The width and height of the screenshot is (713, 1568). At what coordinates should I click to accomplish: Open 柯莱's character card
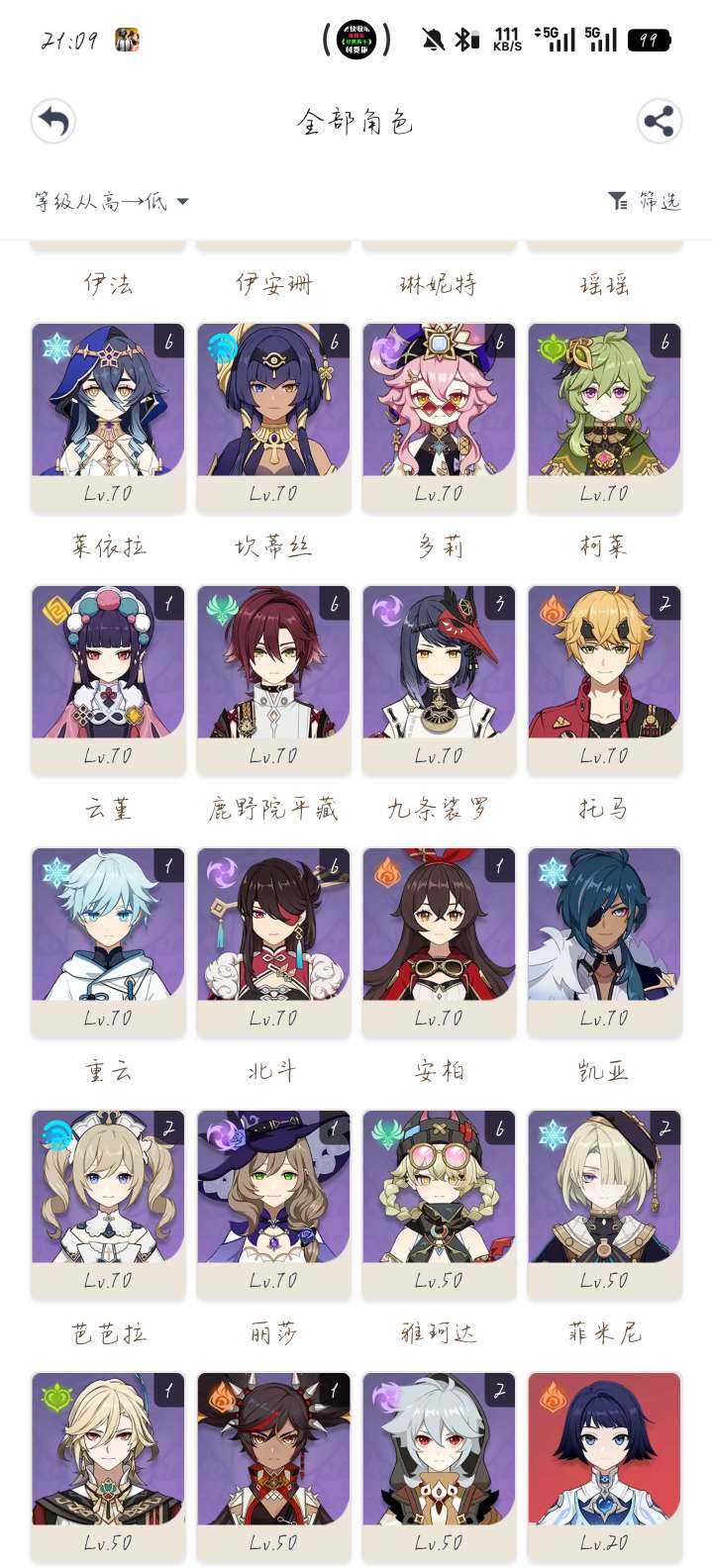click(604, 417)
